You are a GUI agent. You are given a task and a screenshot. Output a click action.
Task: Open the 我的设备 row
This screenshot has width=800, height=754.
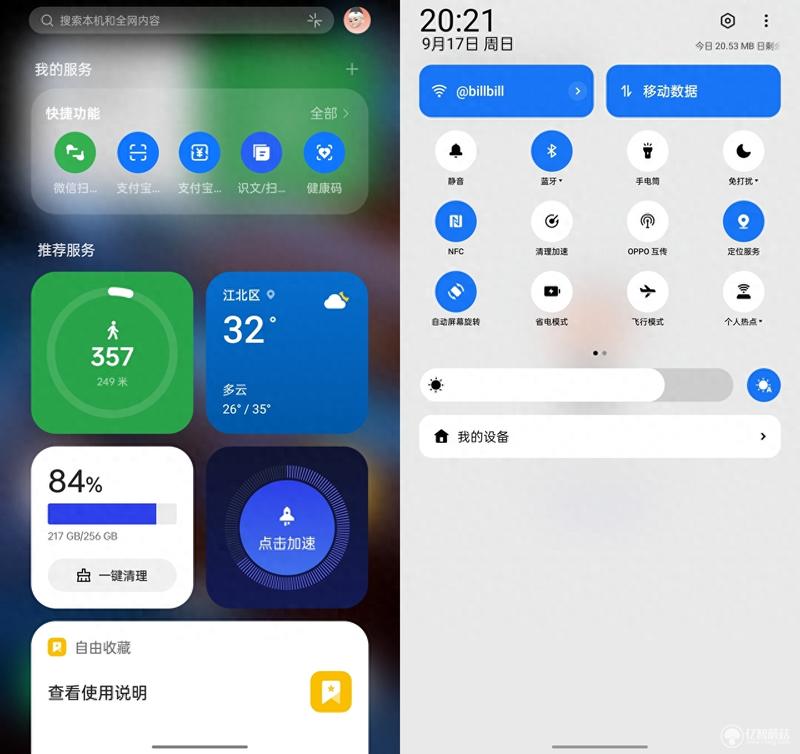point(599,437)
